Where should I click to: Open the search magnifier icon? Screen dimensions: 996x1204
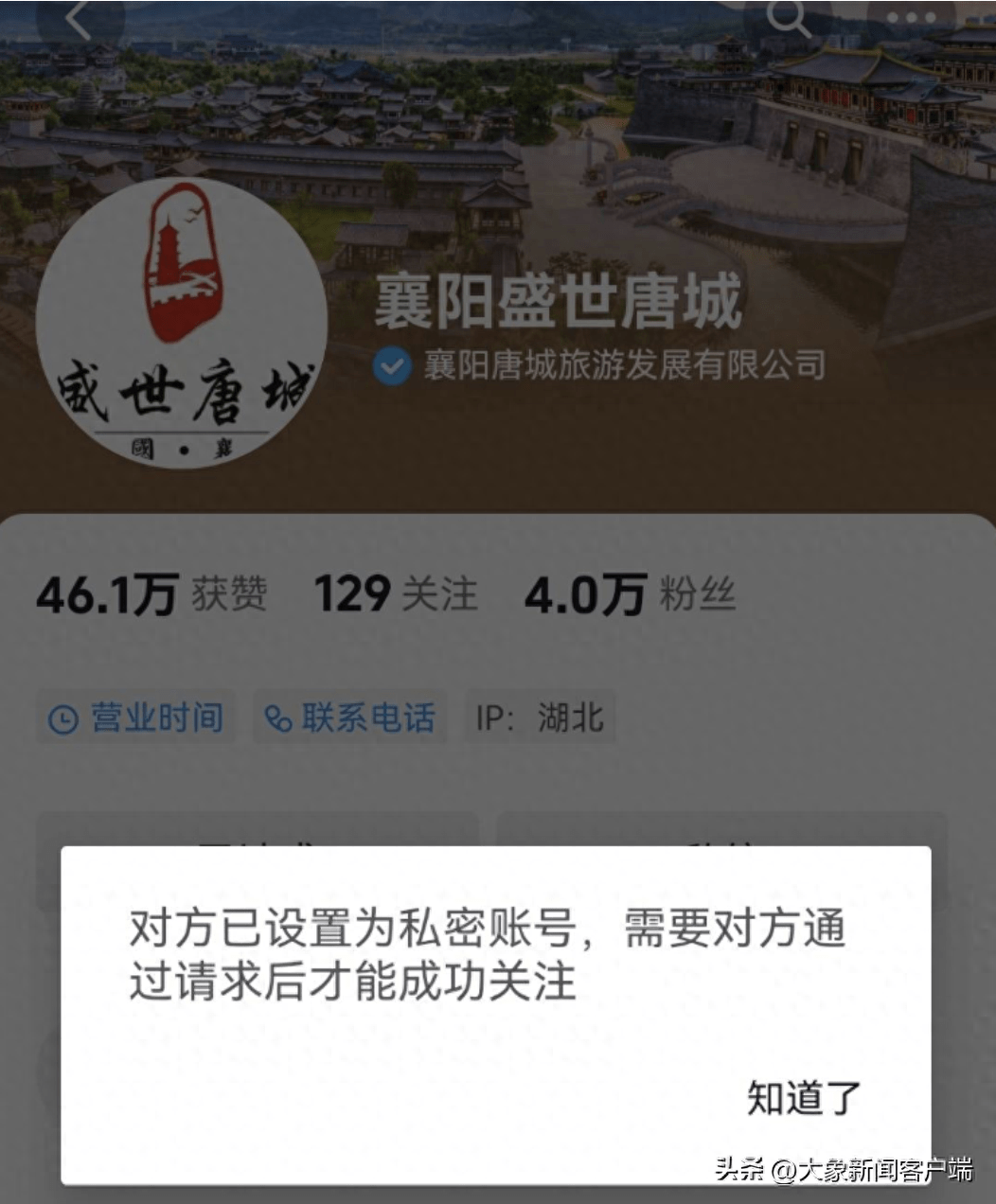787,17
